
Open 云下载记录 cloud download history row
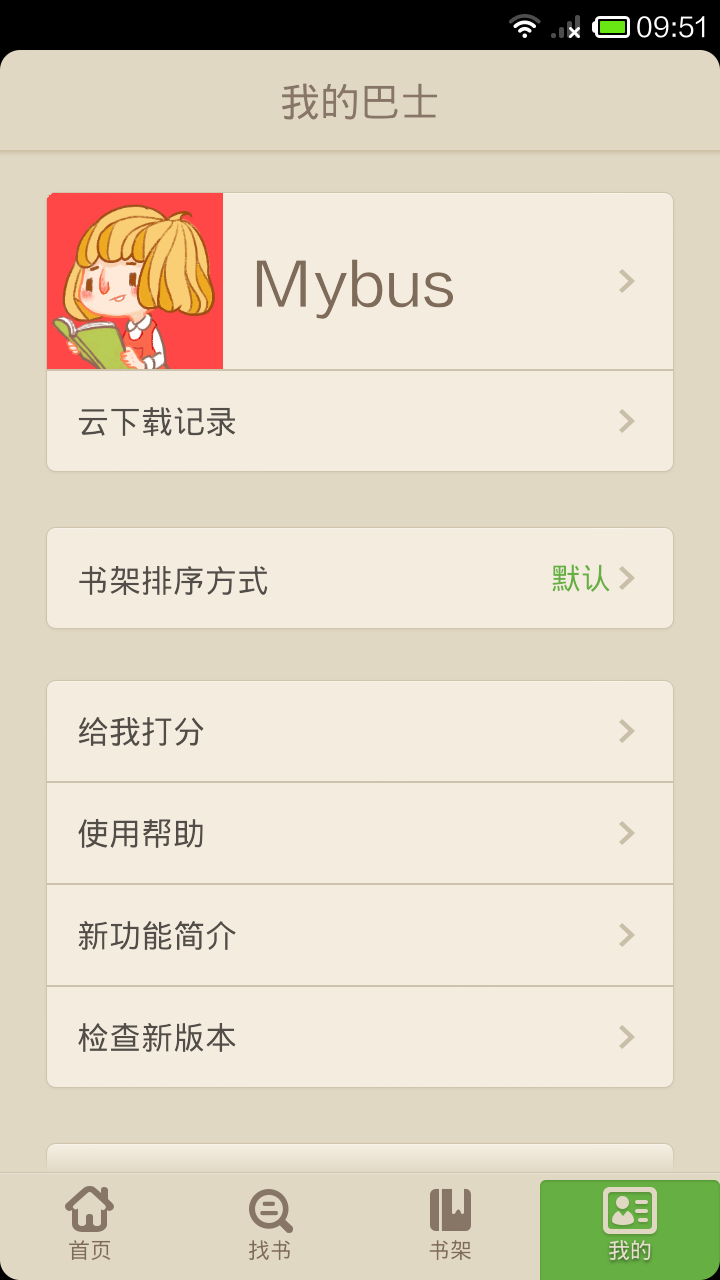click(360, 421)
